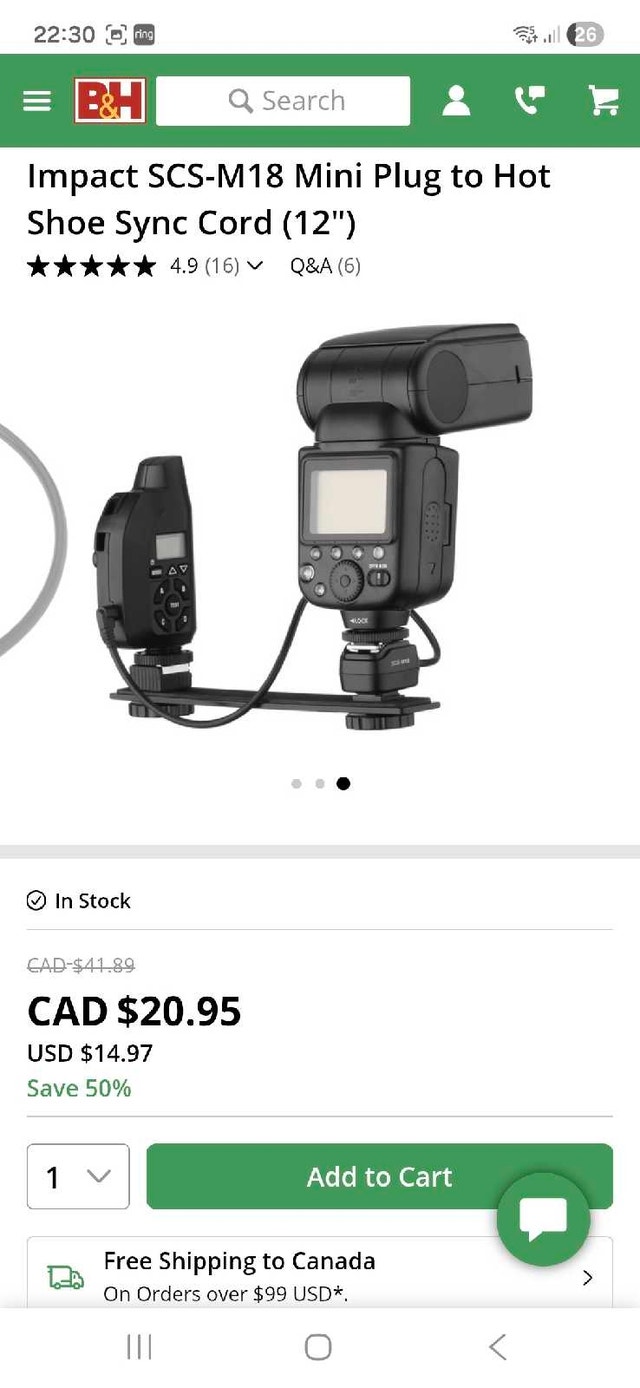This screenshot has height=1388, width=640.
Task: Open the quantity dropdown
Action: click(x=78, y=1177)
